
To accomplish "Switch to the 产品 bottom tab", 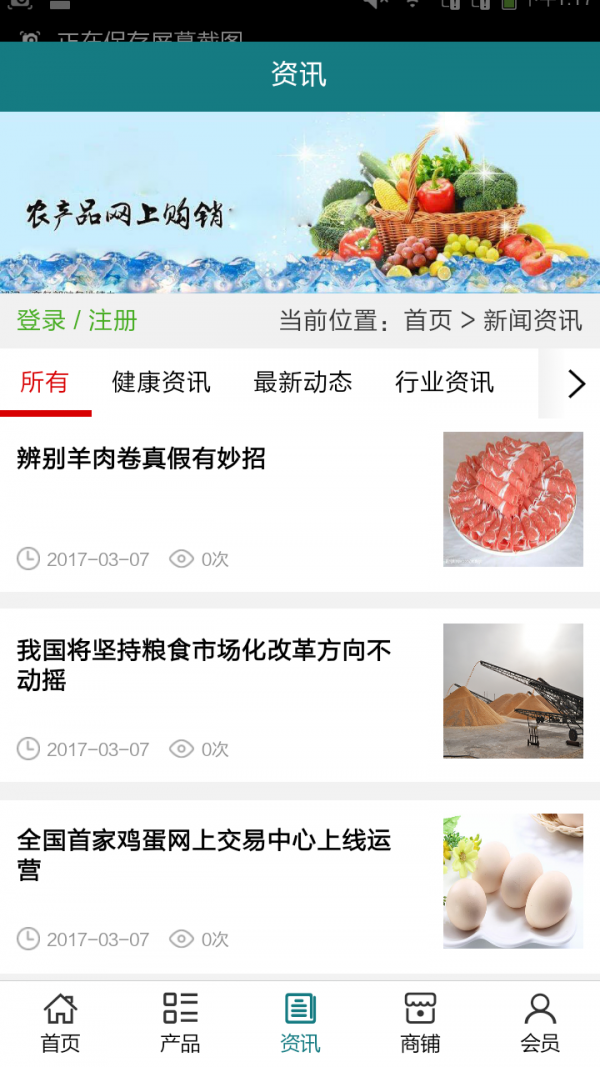I will [x=180, y=1023].
